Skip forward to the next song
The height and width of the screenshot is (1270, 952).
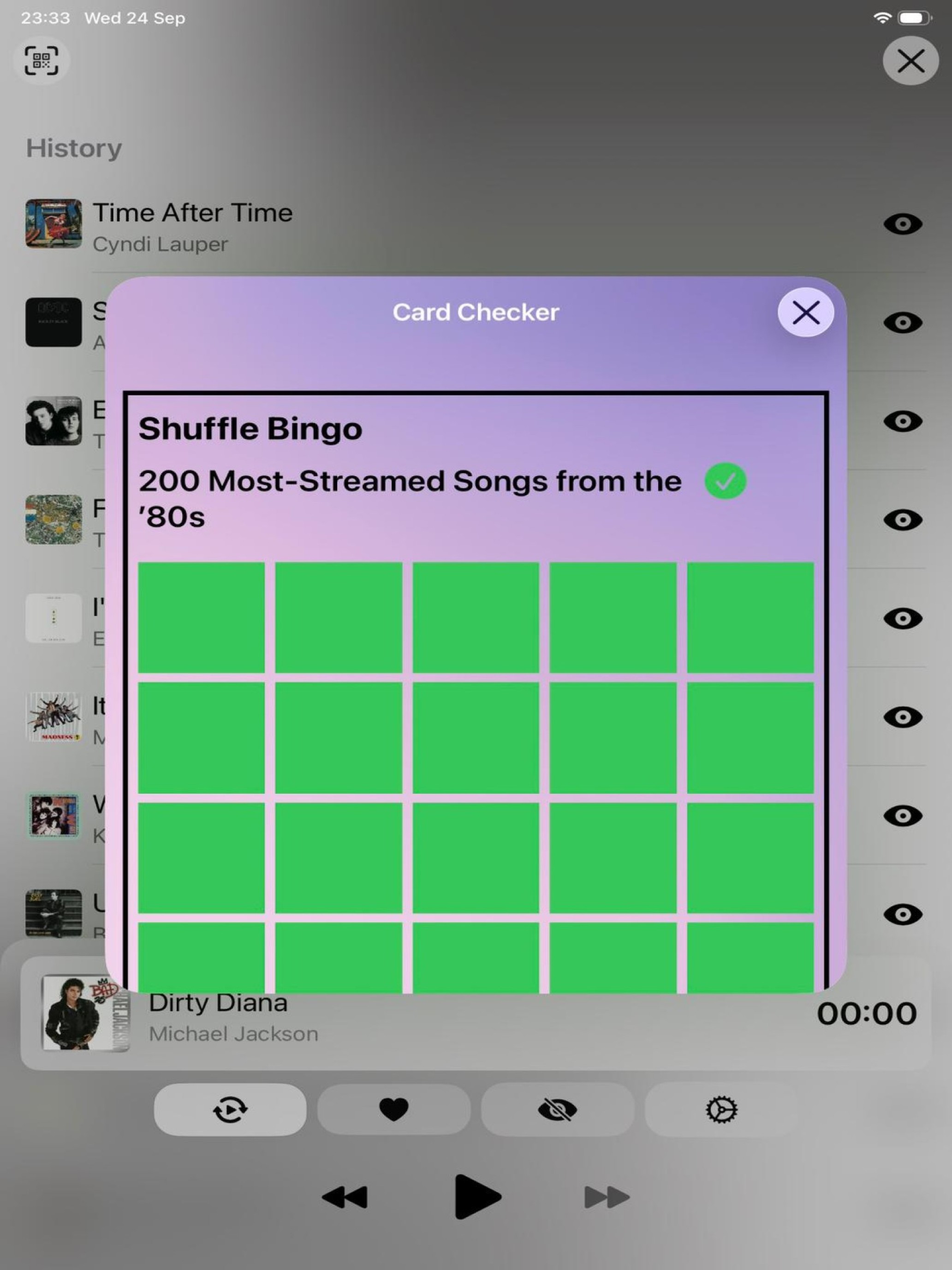tap(607, 1197)
